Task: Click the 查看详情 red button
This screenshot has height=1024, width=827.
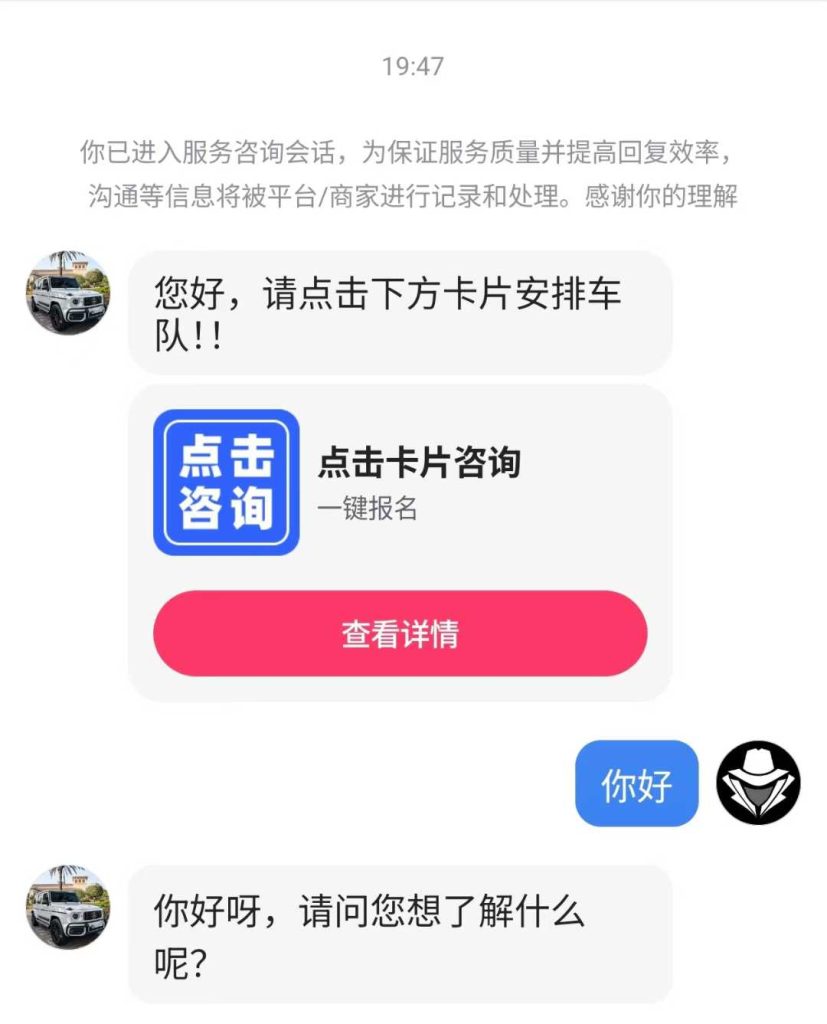Action: point(400,633)
